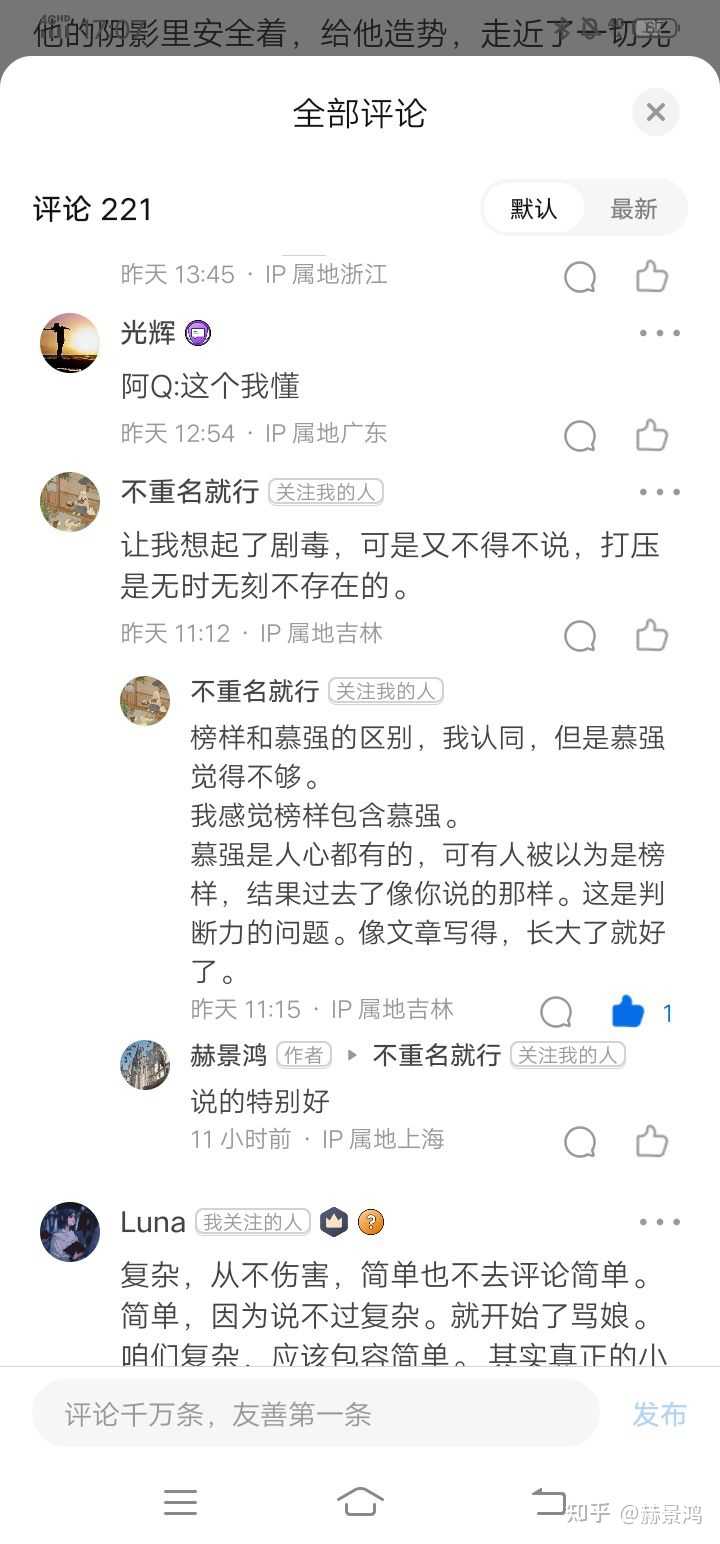
Task: Tap 发布 to post comment
Action: 660,1414
